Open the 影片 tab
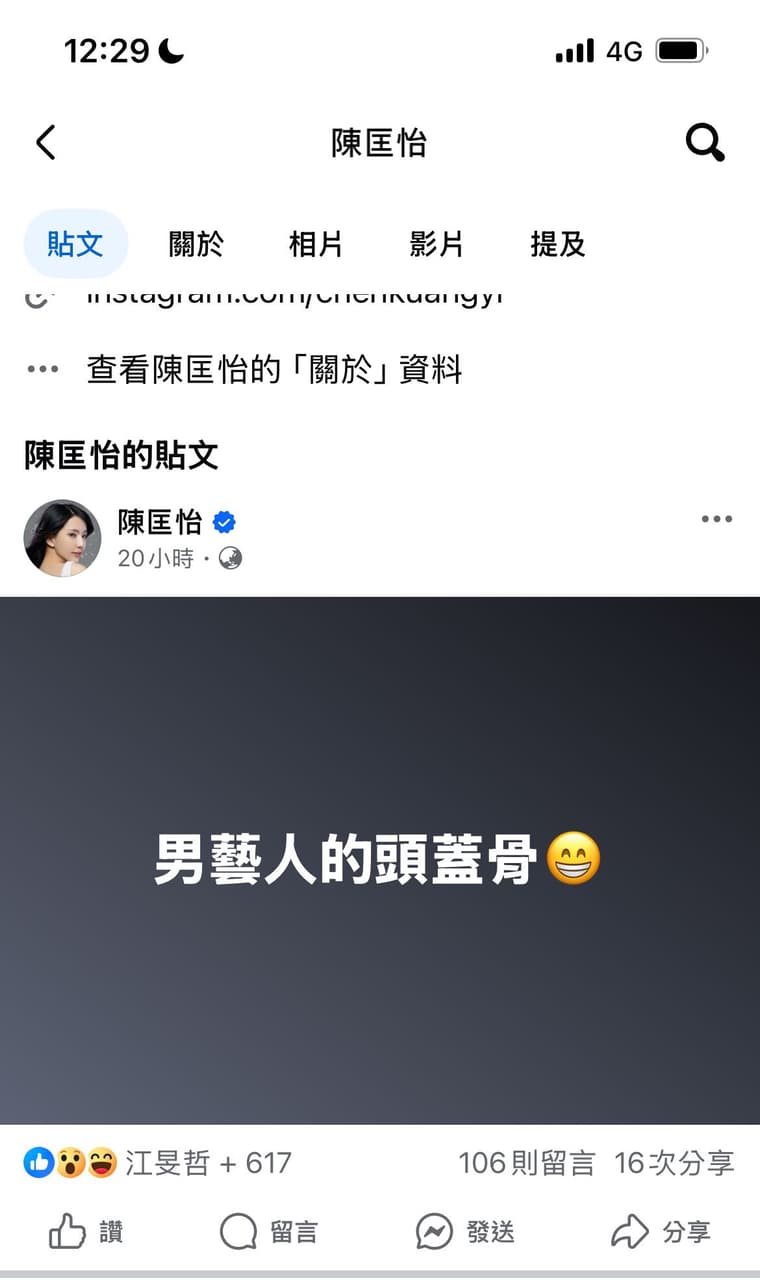This screenshot has height=1280, width=760. point(437,244)
